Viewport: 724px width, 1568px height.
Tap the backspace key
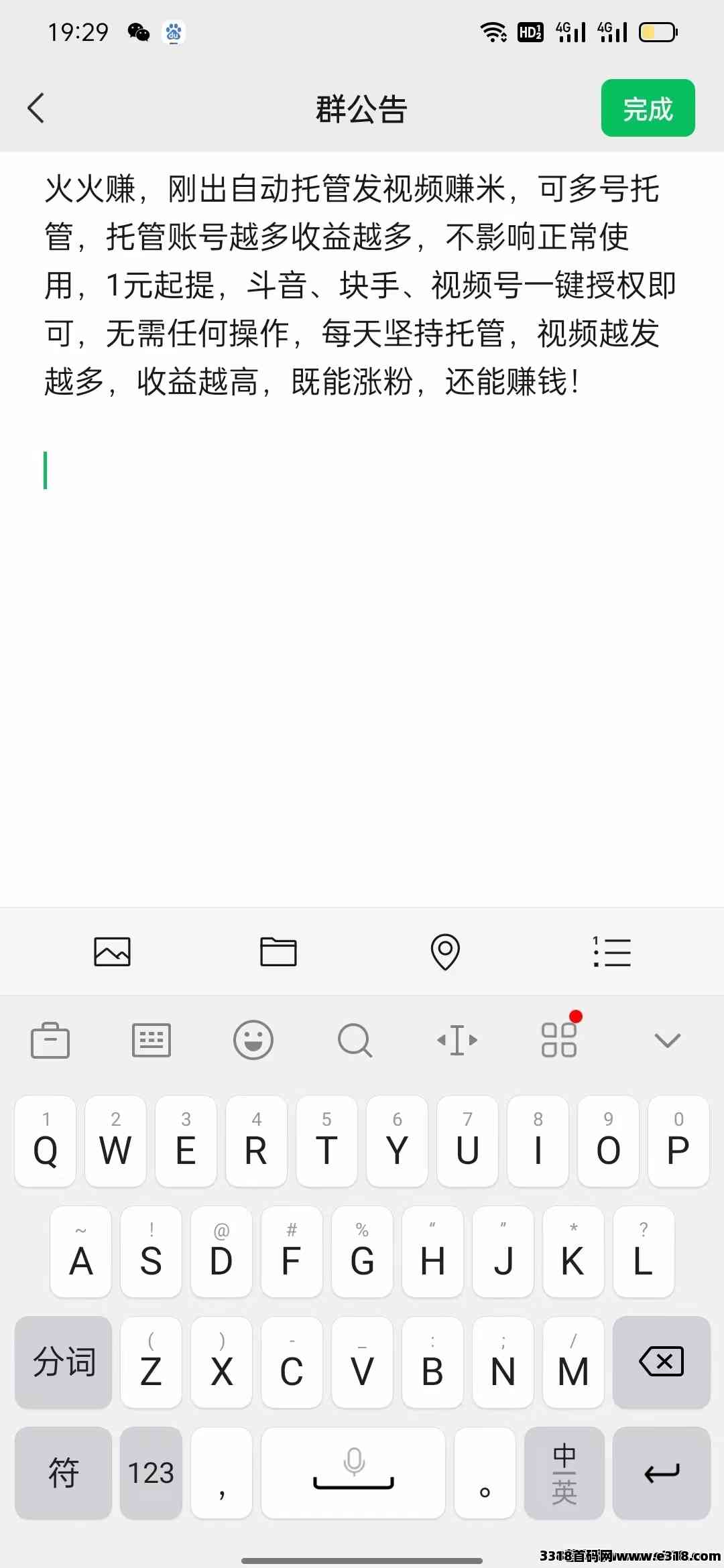click(662, 1362)
